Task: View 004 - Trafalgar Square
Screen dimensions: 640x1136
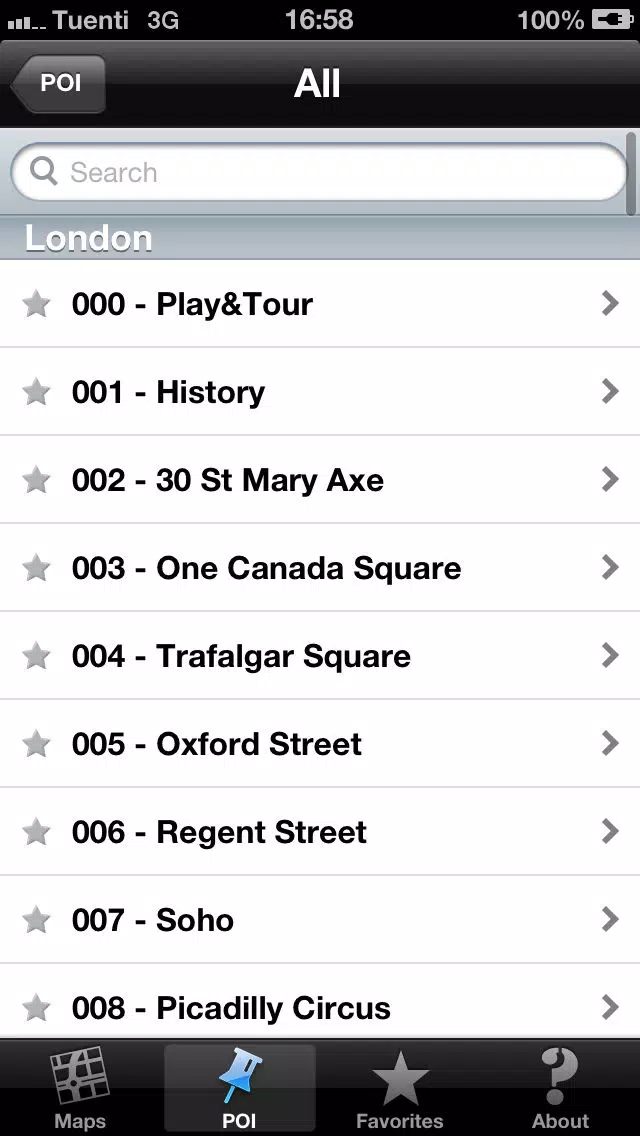Action: 320,656
